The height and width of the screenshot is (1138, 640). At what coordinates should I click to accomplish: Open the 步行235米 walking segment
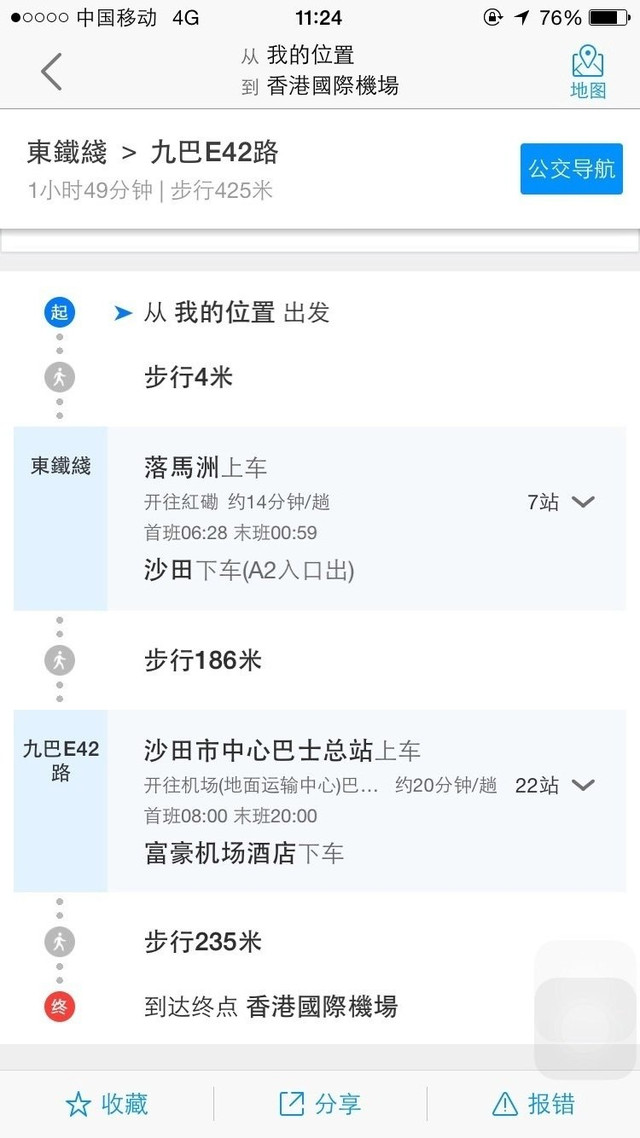pyautogui.click(x=319, y=942)
